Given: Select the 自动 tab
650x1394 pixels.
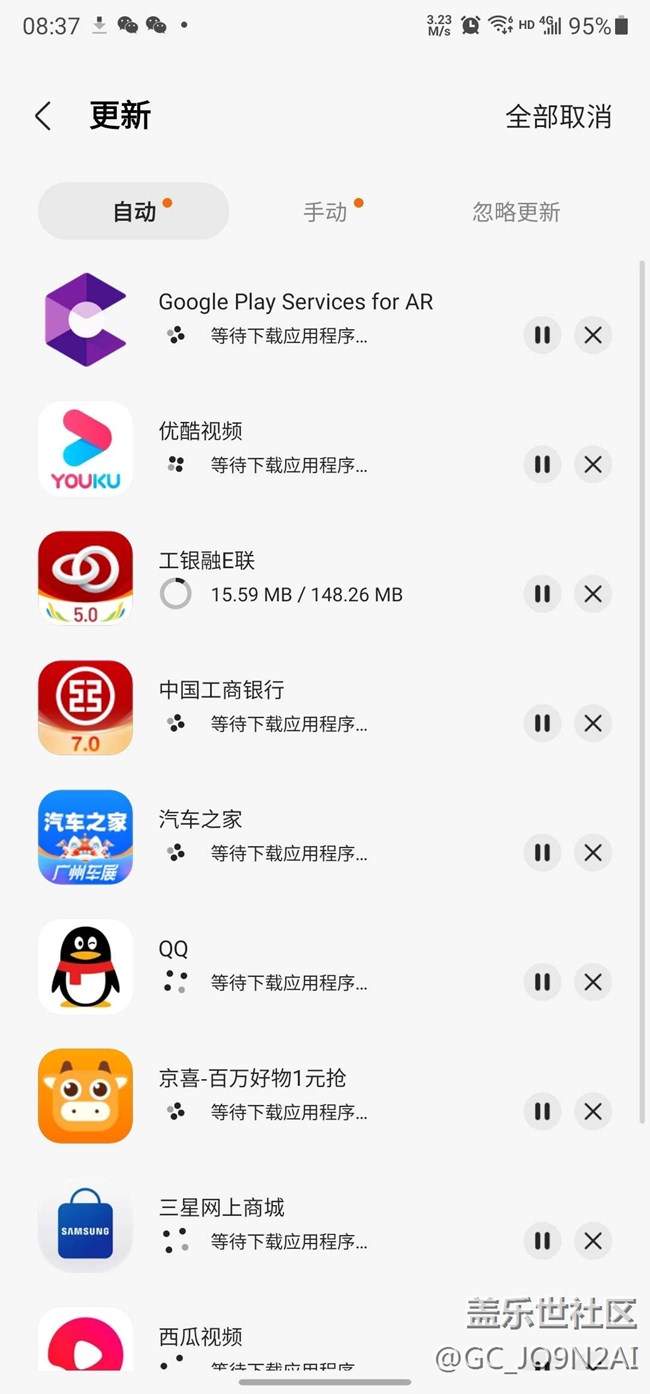Looking at the screenshot, I should 134,212.
